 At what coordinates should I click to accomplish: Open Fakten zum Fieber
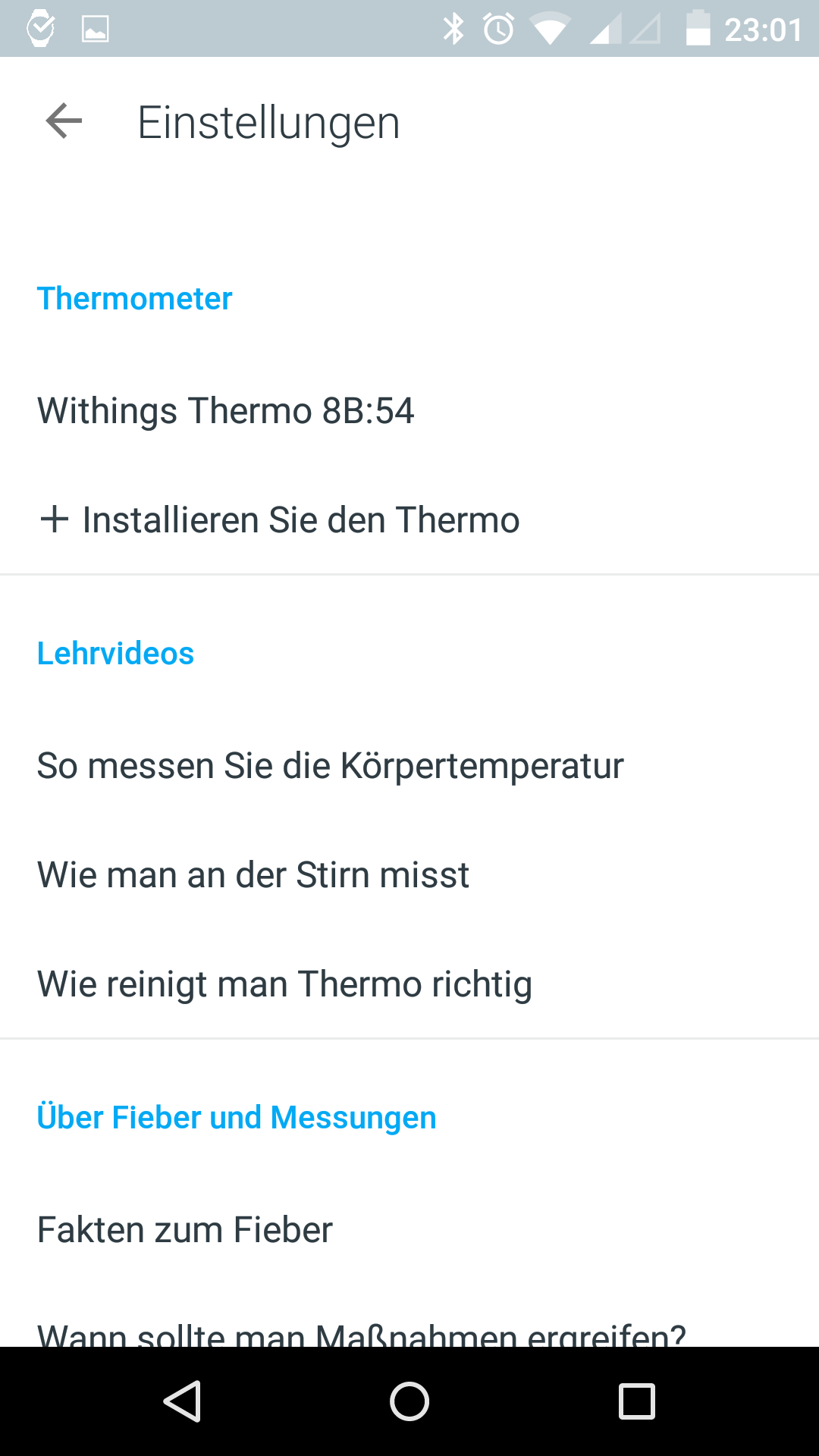point(185,1230)
